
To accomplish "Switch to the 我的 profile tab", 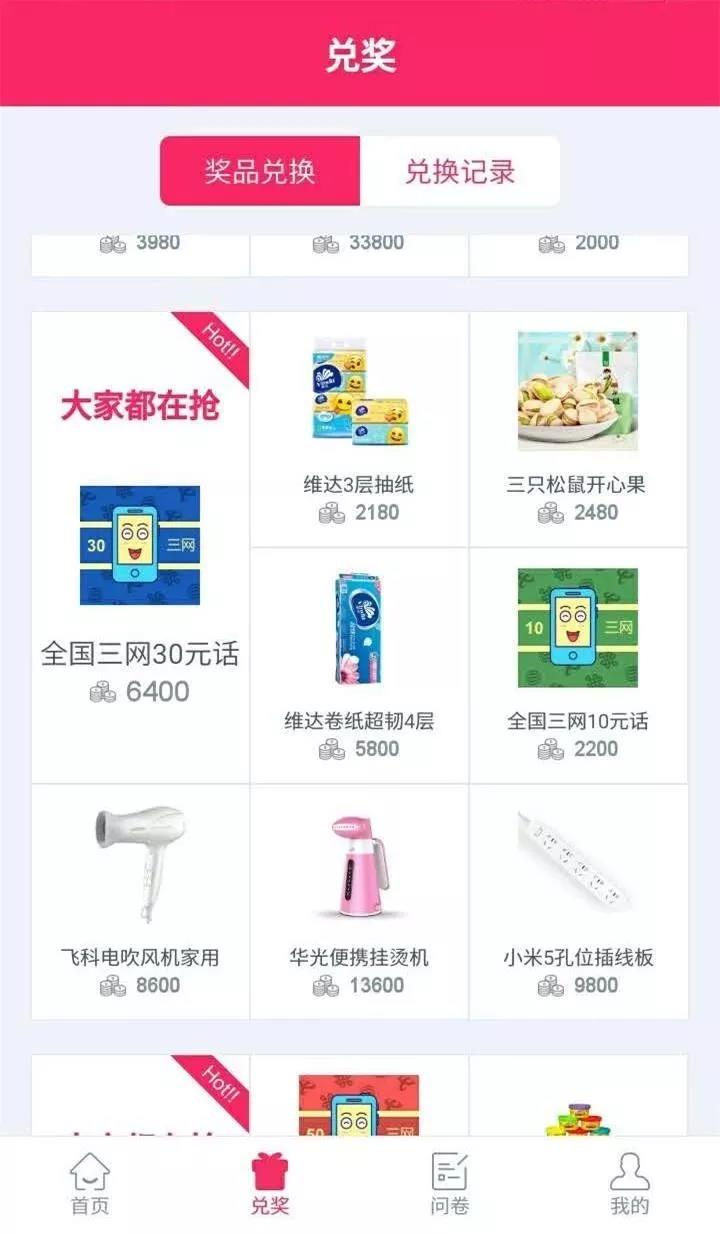I will tap(630, 1184).
